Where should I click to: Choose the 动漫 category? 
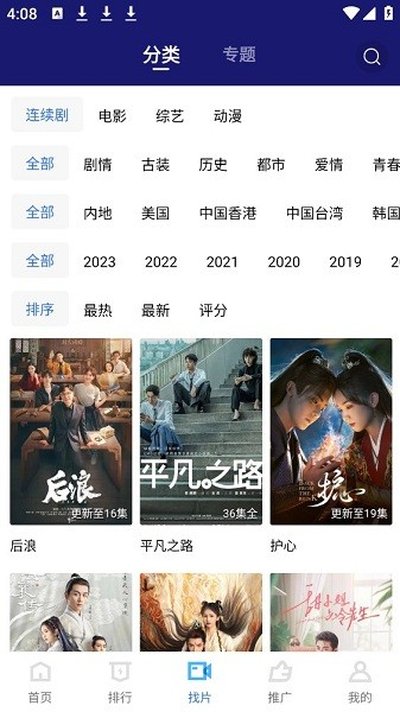(227, 116)
